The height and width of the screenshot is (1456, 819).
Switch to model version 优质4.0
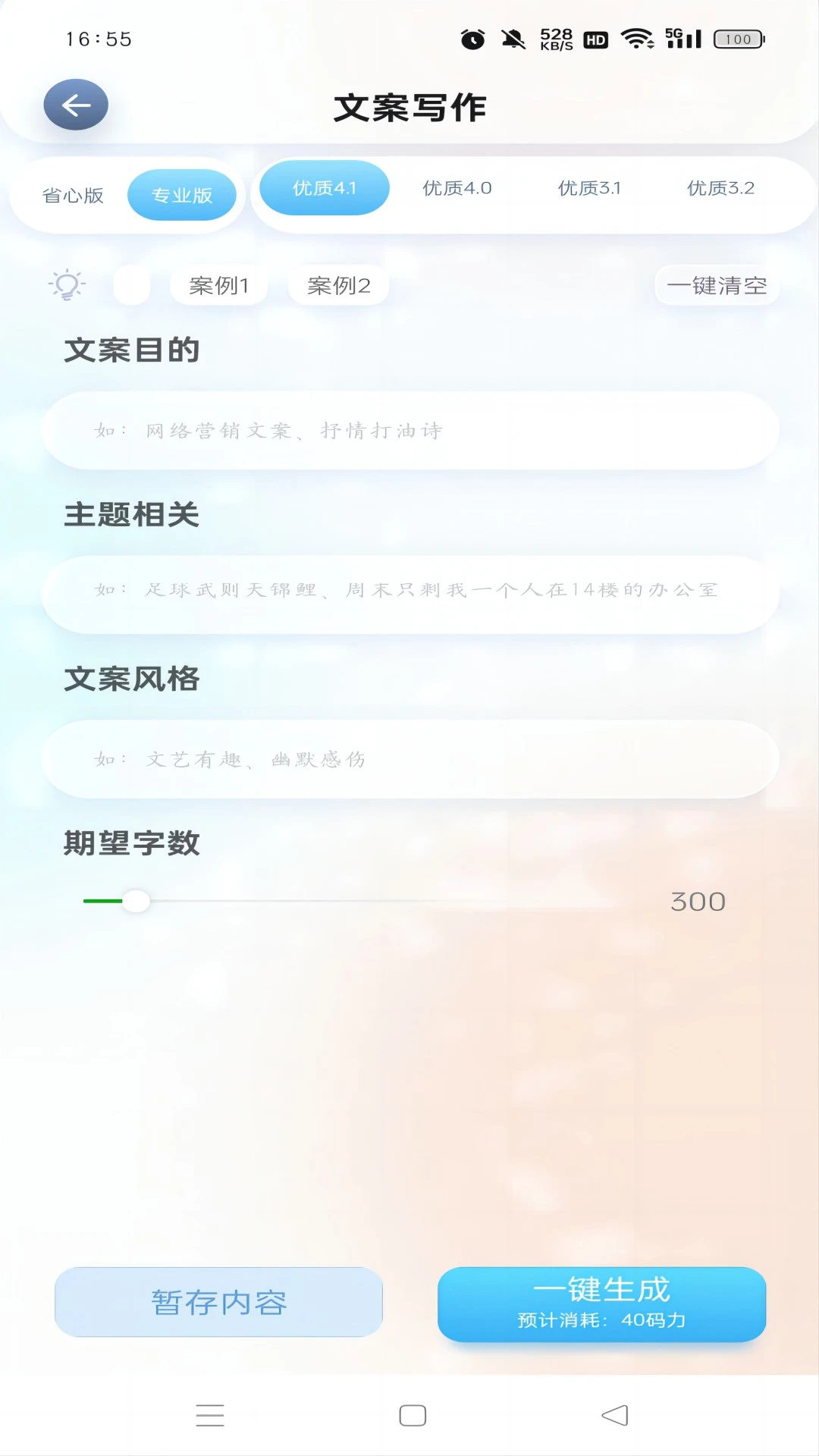459,189
